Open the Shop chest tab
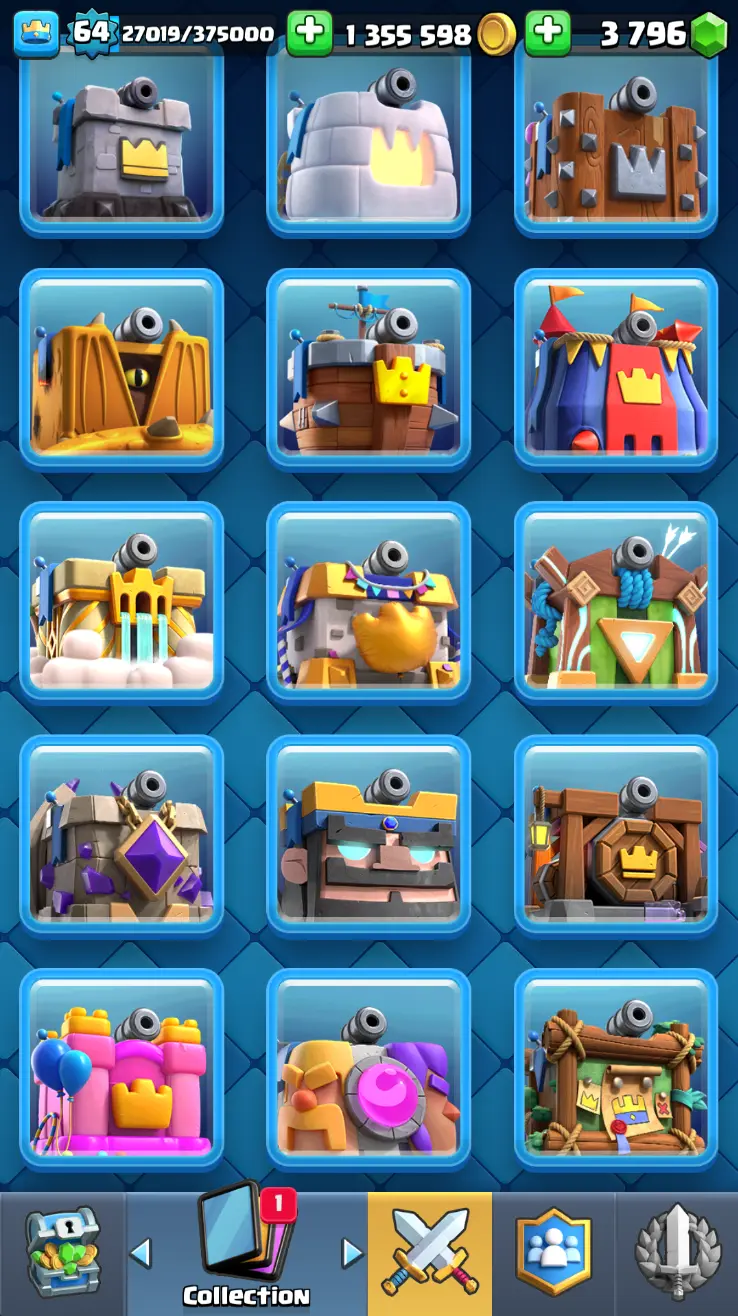Image resolution: width=738 pixels, height=1316 pixels. point(62,1252)
